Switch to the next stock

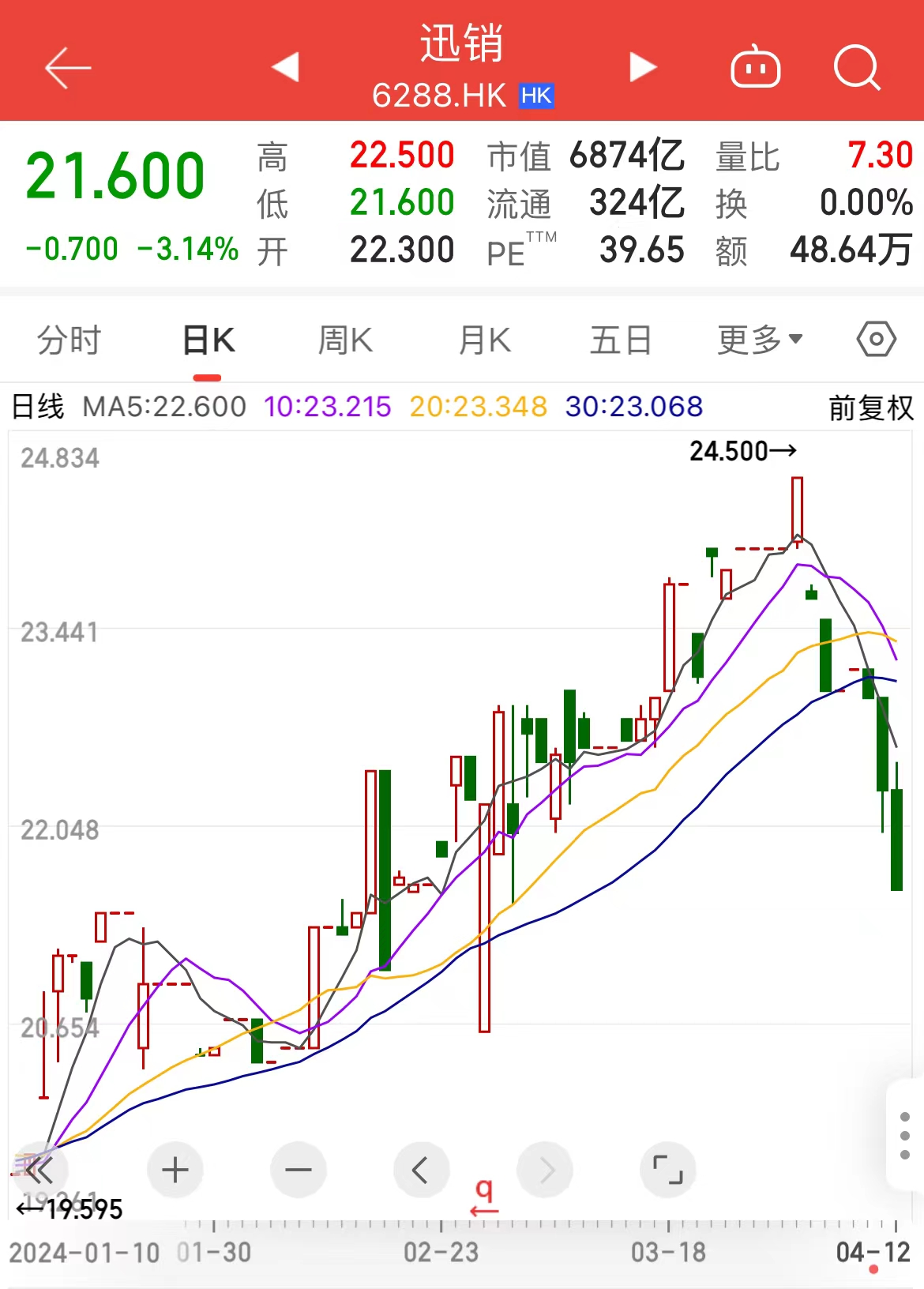(642, 67)
